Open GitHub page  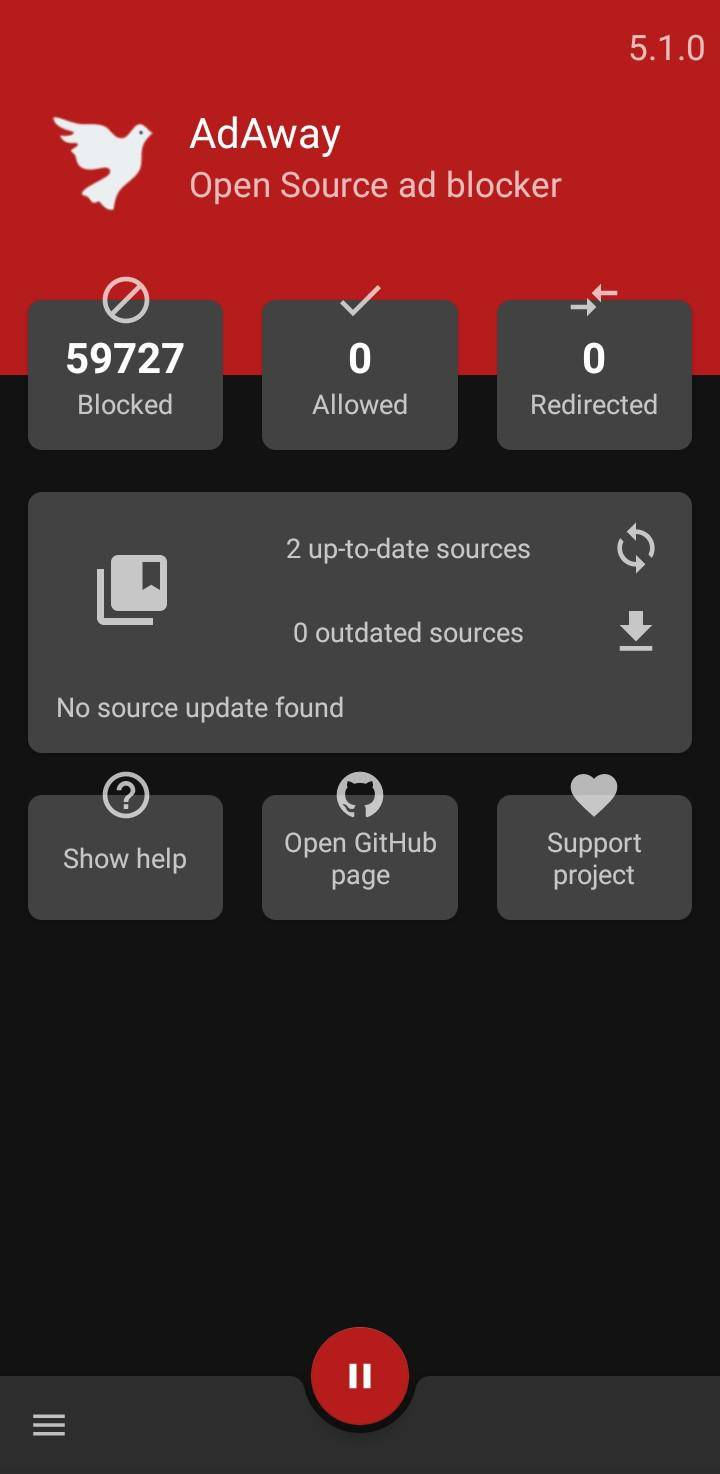(x=360, y=857)
